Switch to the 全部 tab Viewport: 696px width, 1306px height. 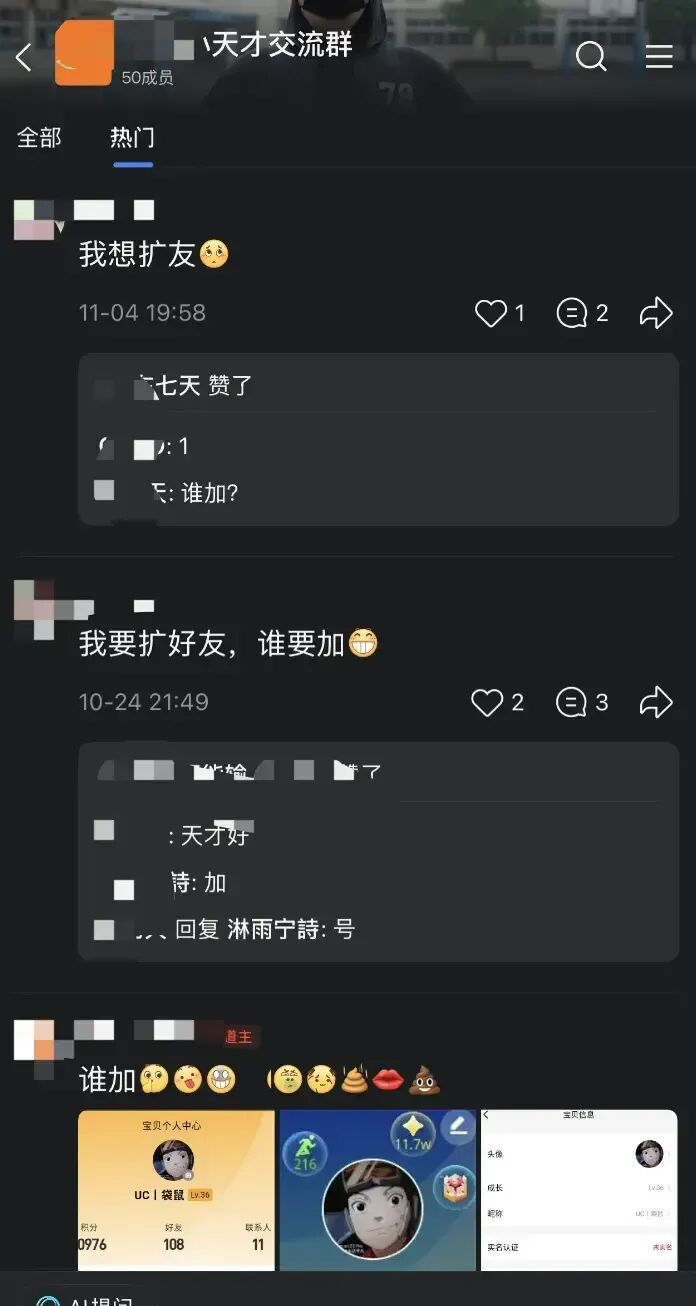point(39,138)
